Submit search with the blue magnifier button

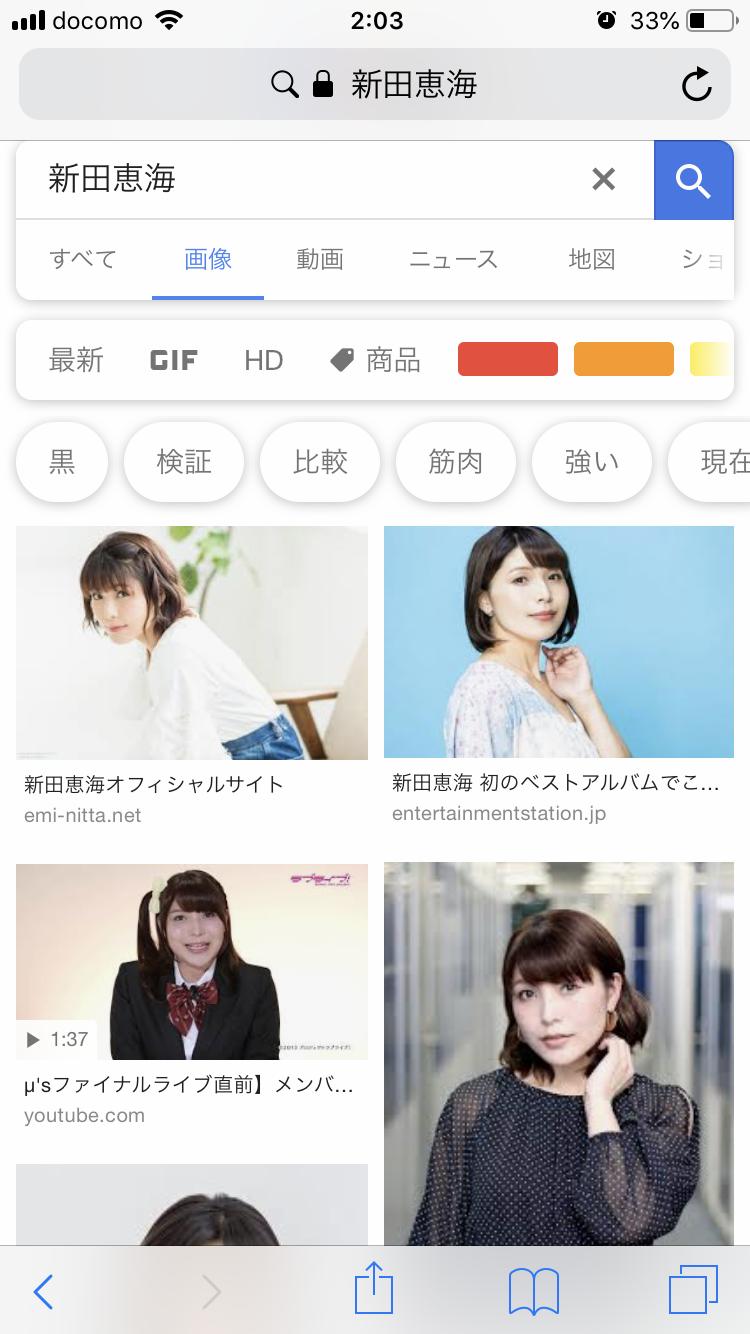[x=693, y=180]
